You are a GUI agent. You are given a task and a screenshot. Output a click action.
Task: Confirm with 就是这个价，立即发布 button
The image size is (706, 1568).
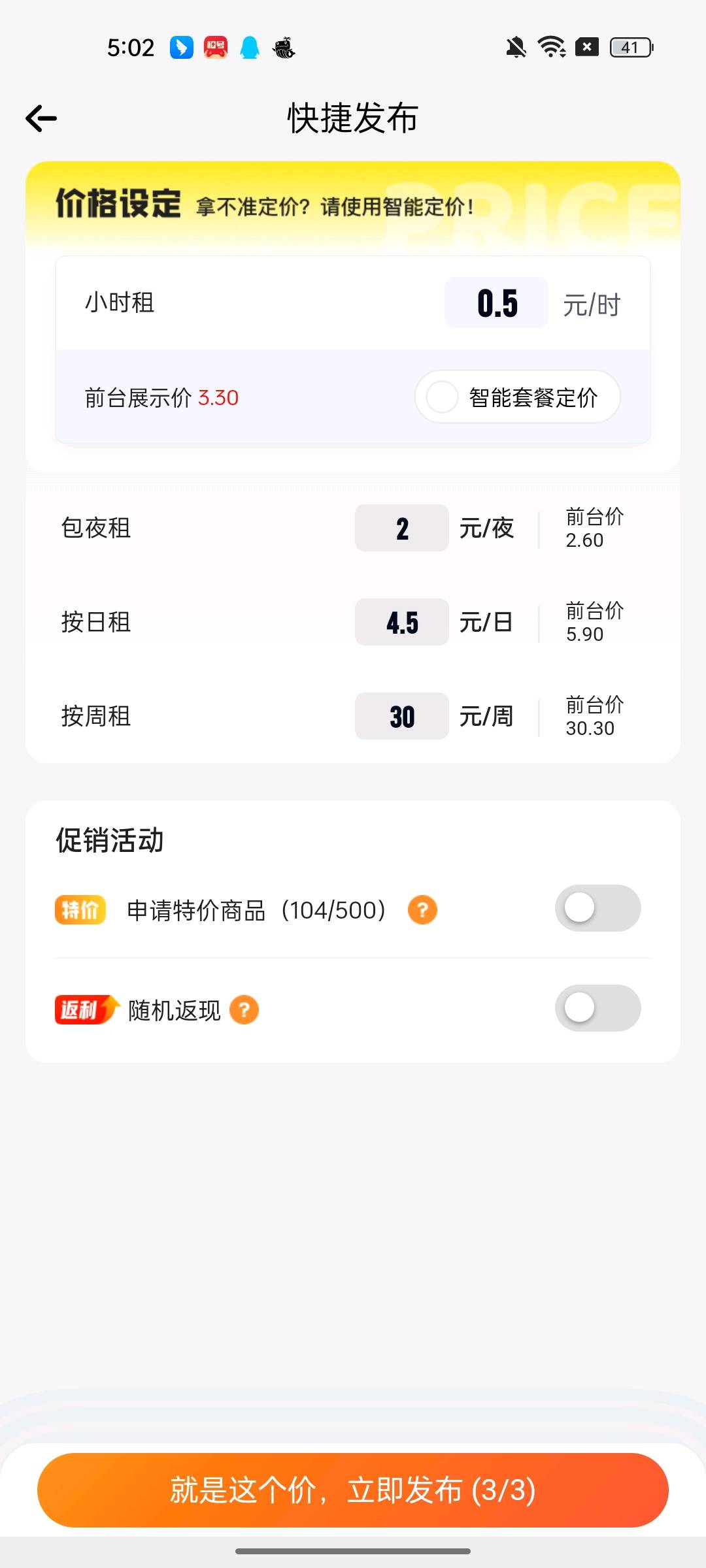click(353, 1490)
